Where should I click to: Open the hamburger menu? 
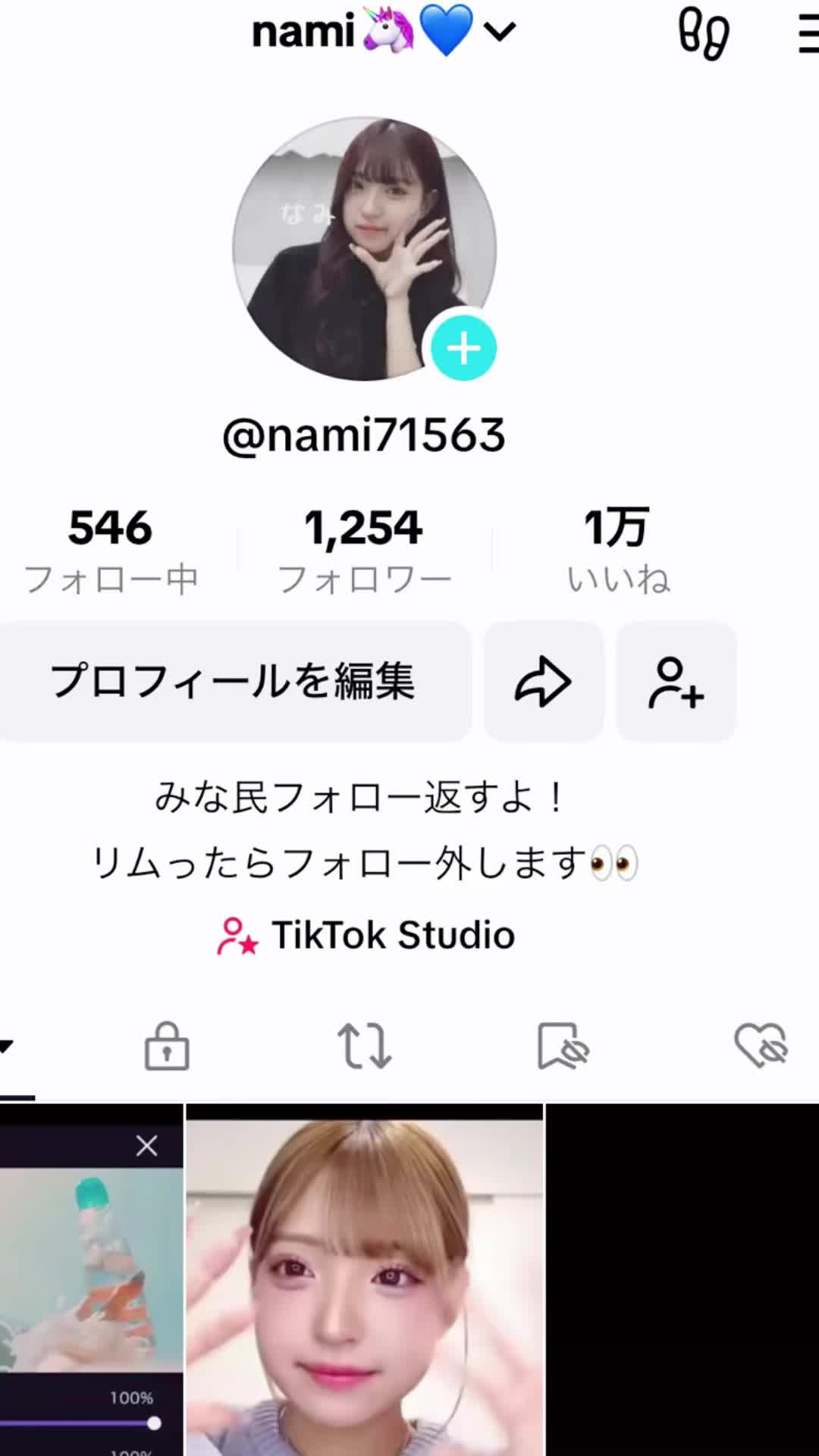pos(807,33)
